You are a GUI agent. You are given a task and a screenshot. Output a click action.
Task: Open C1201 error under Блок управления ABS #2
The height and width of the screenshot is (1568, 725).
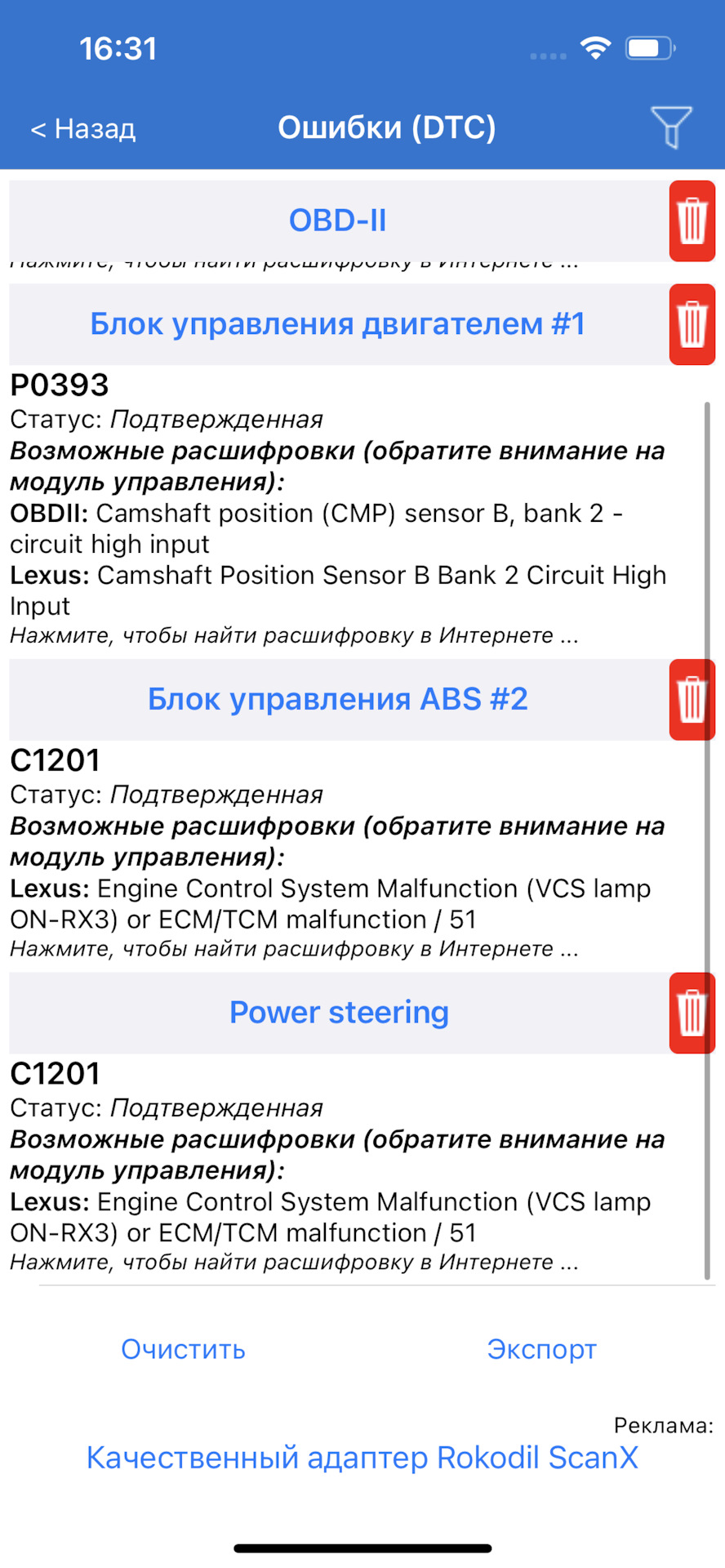coord(56,760)
